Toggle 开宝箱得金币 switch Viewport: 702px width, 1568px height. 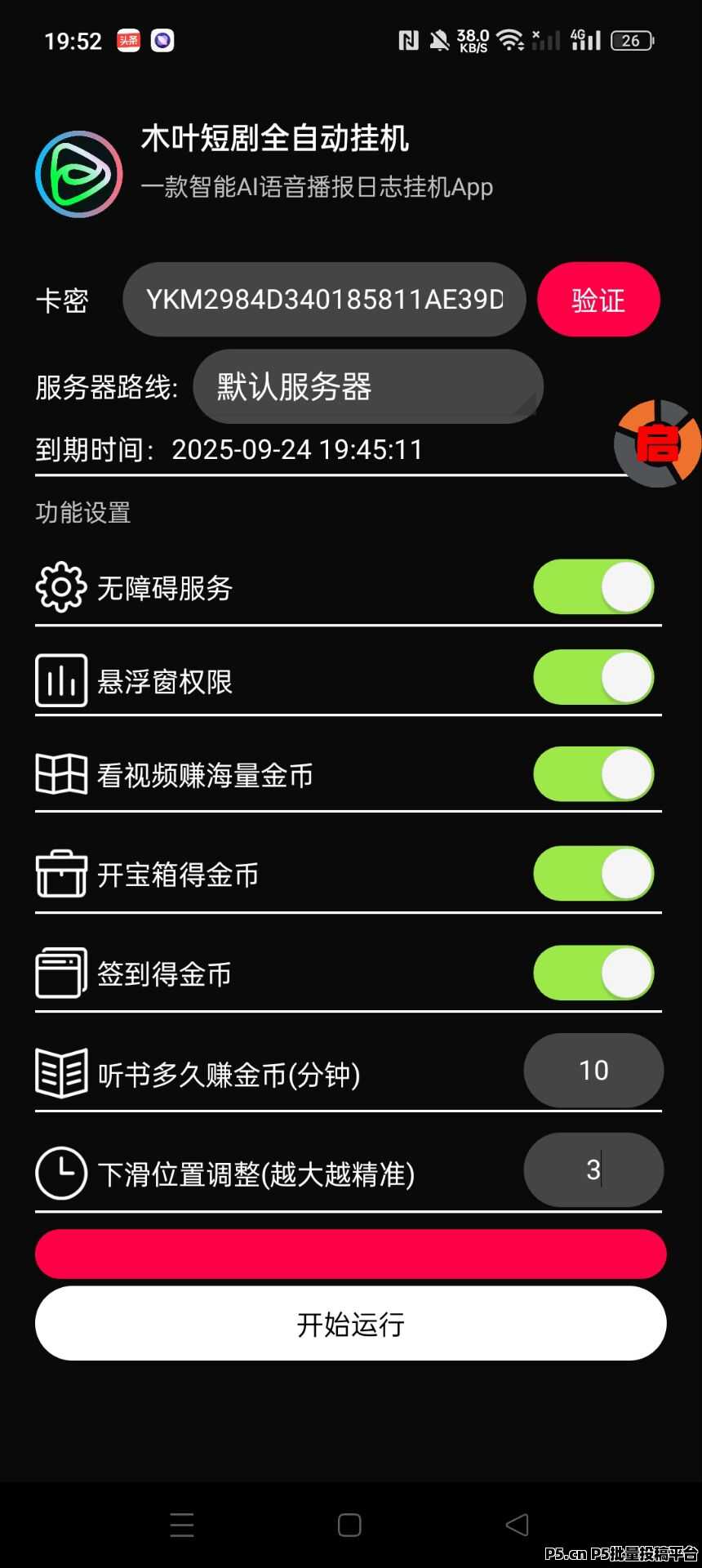click(593, 874)
